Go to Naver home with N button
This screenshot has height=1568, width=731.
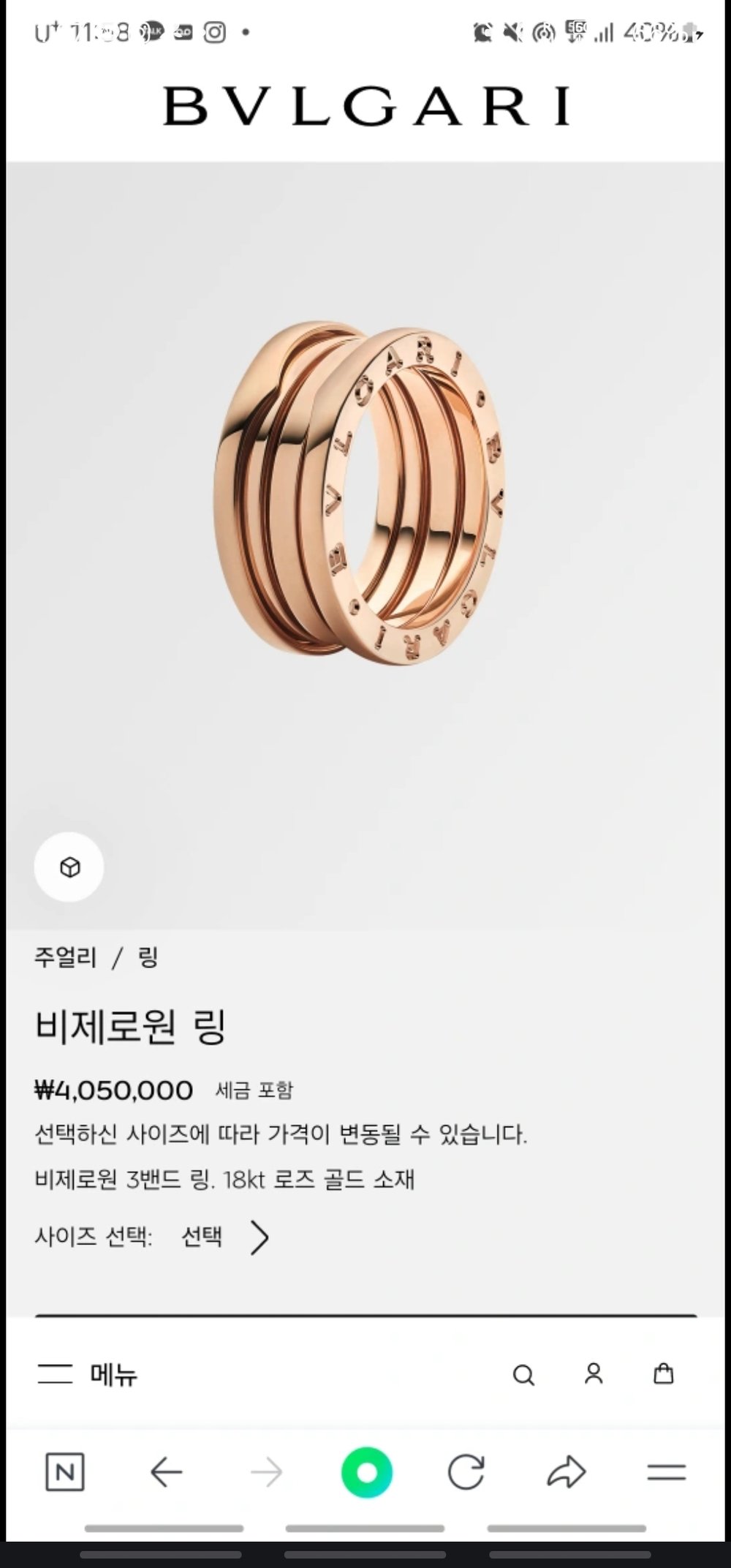coord(65,1471)
